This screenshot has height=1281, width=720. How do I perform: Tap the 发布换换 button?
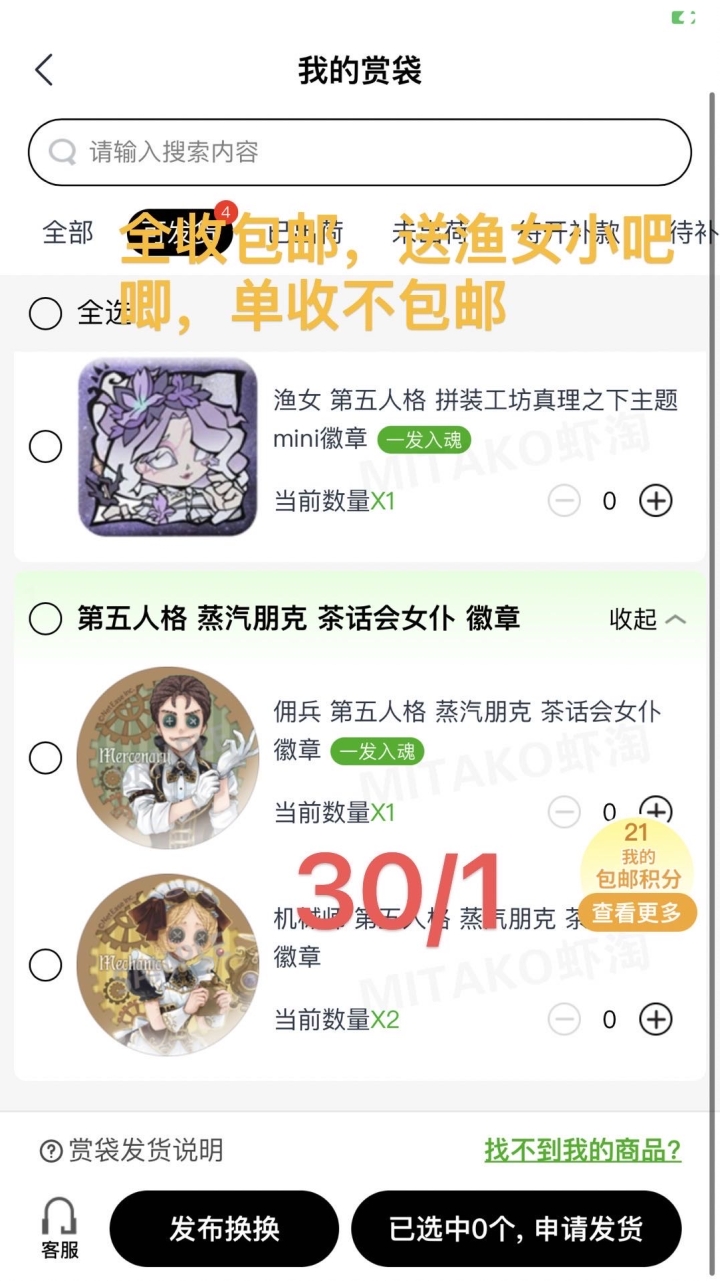[224, 1229]
